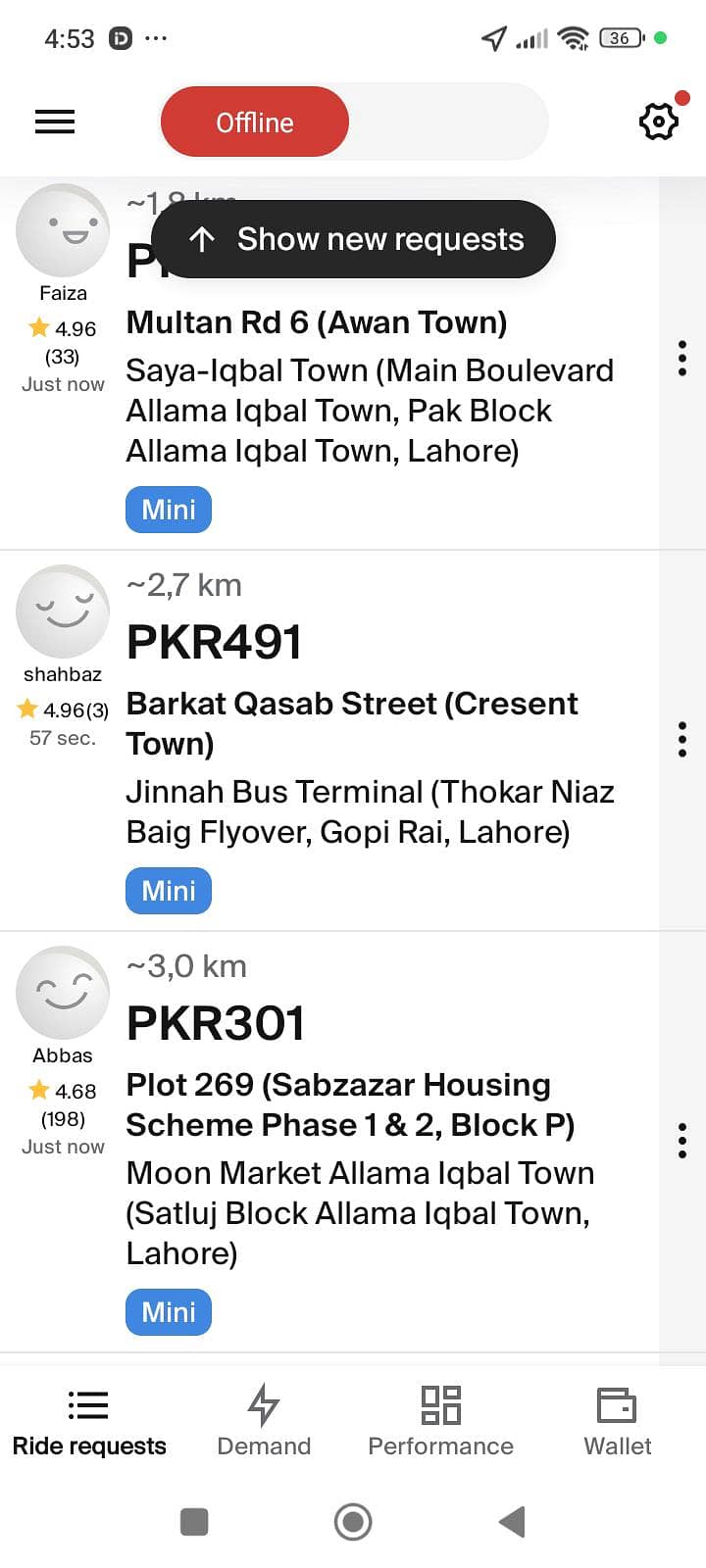Open Faiza's Multan Rd 6 ride request

click(329, 363)
